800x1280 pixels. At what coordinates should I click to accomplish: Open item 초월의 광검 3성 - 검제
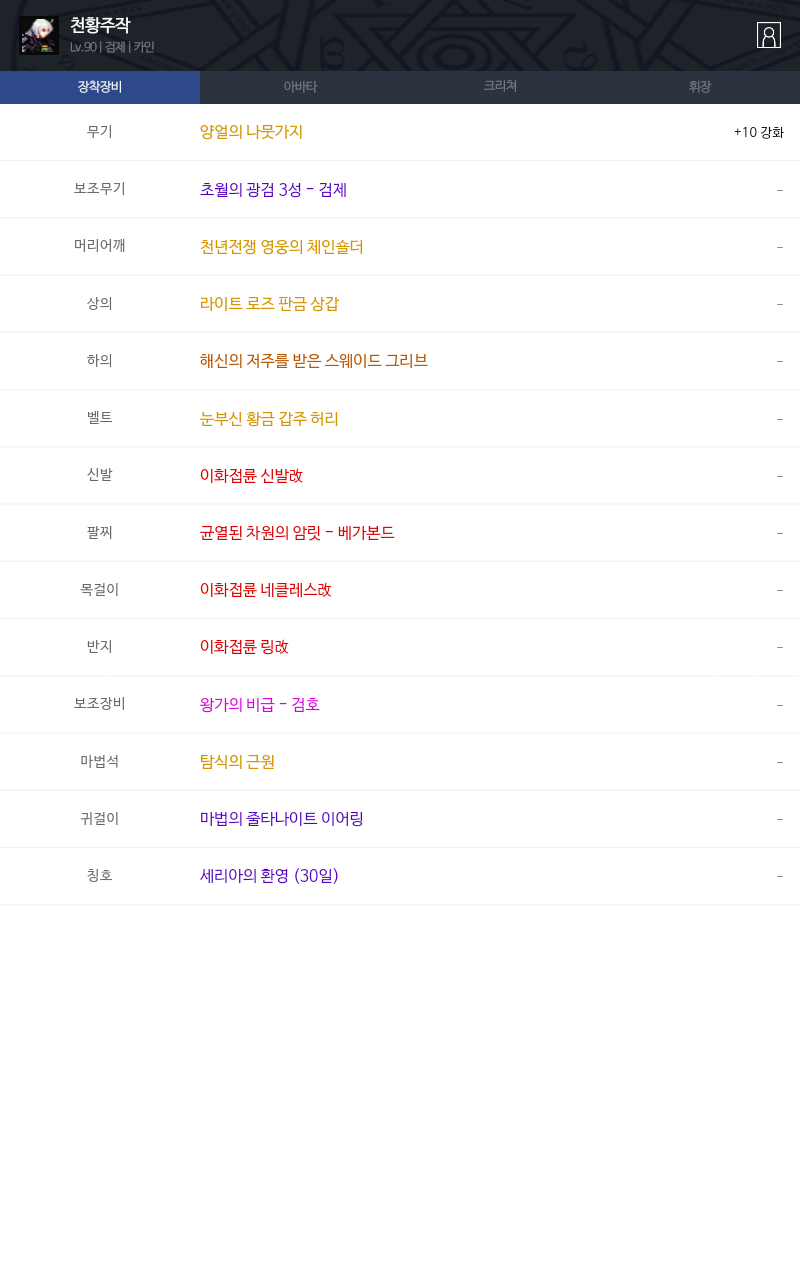coord(273,189)
